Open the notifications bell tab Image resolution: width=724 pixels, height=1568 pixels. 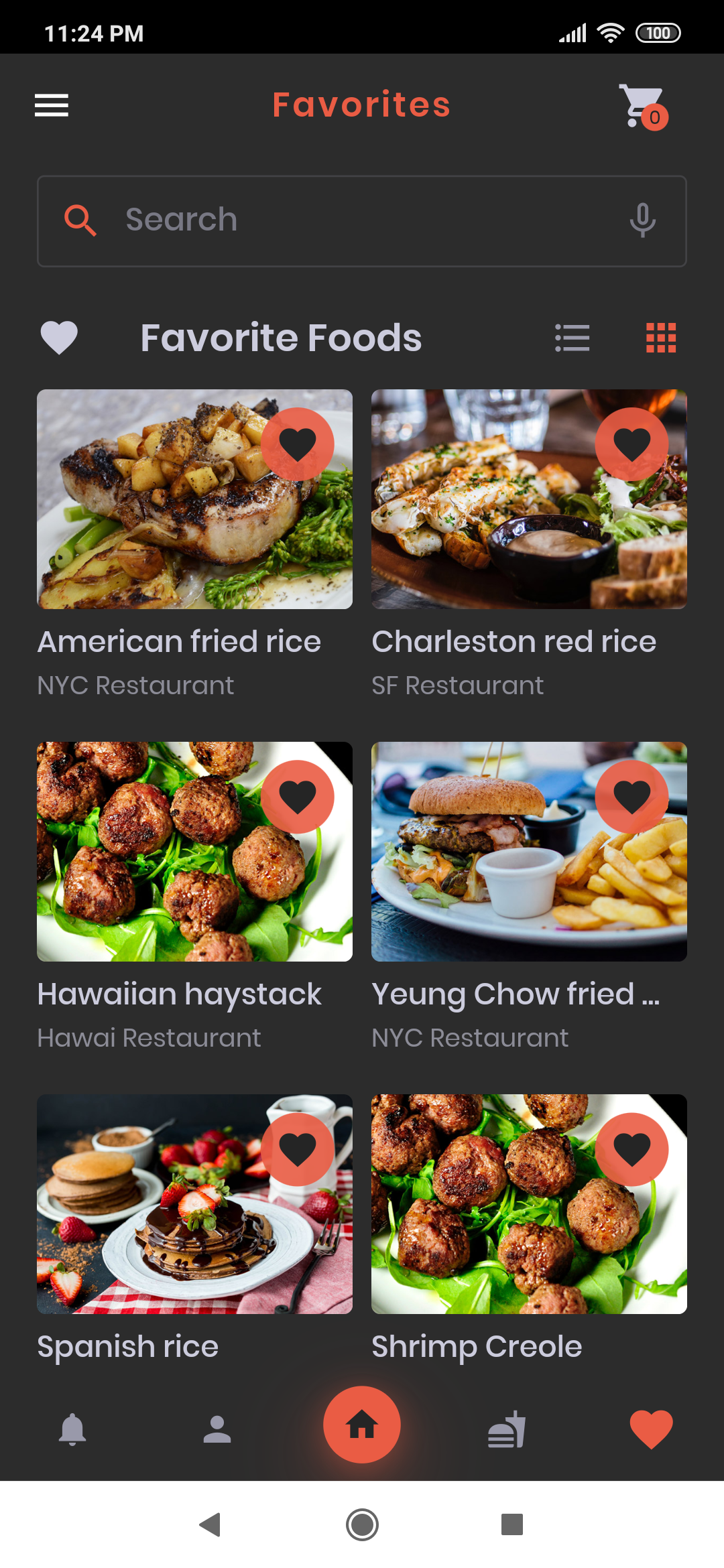click(x=72, y=1429)
